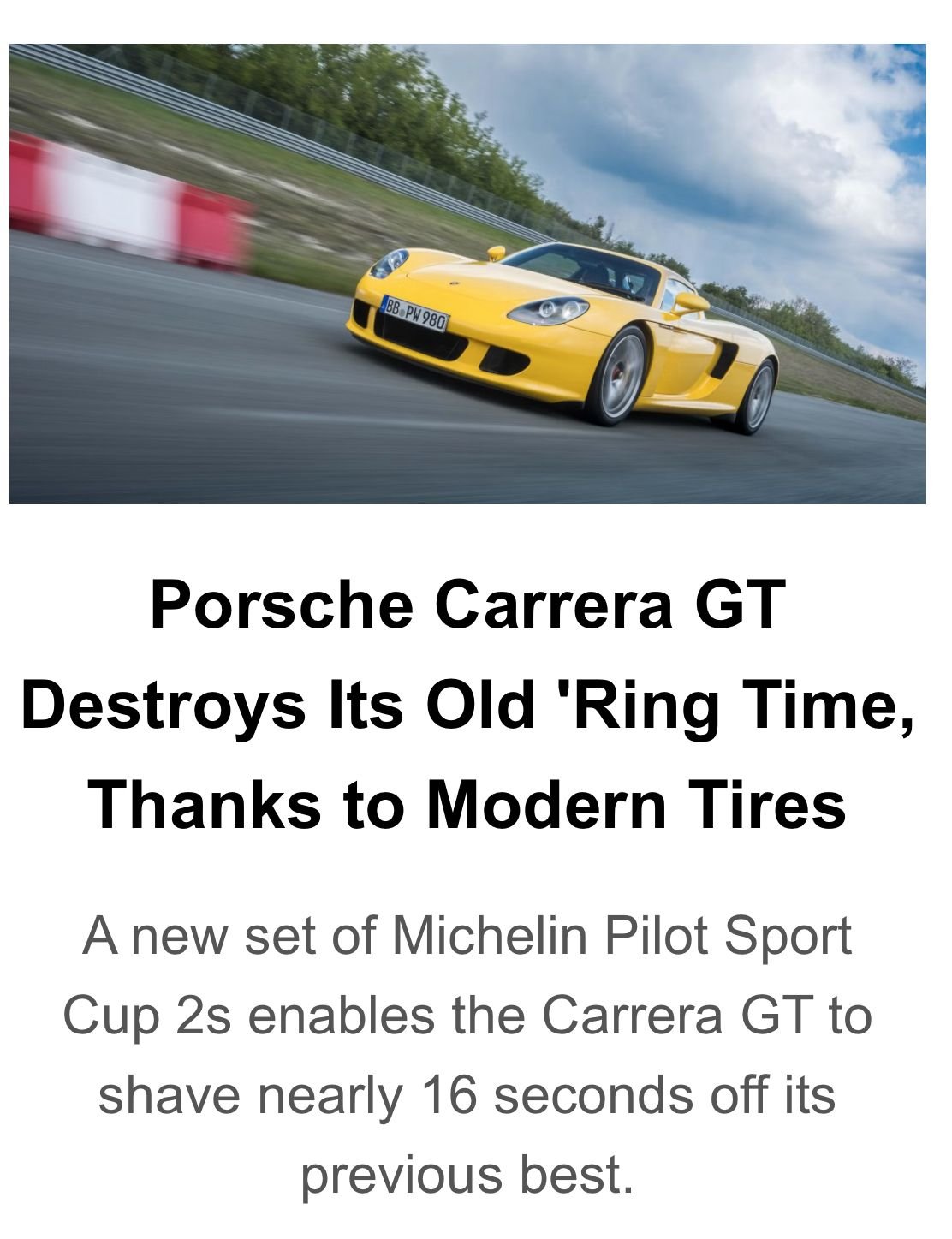The height and width of the screenshot is (1239, 952).
Task: Open the Porsche Carrera GT article image
Action: [467, 274]
